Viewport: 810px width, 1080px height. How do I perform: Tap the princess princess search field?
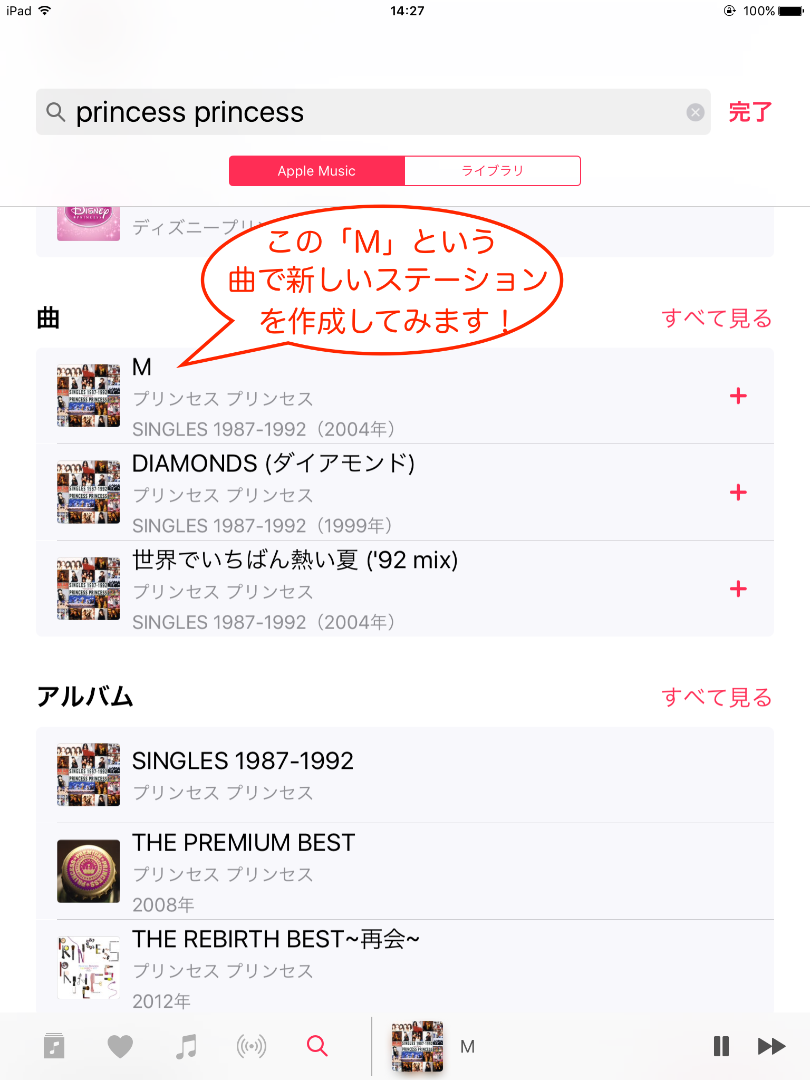(x=370, y=112)
